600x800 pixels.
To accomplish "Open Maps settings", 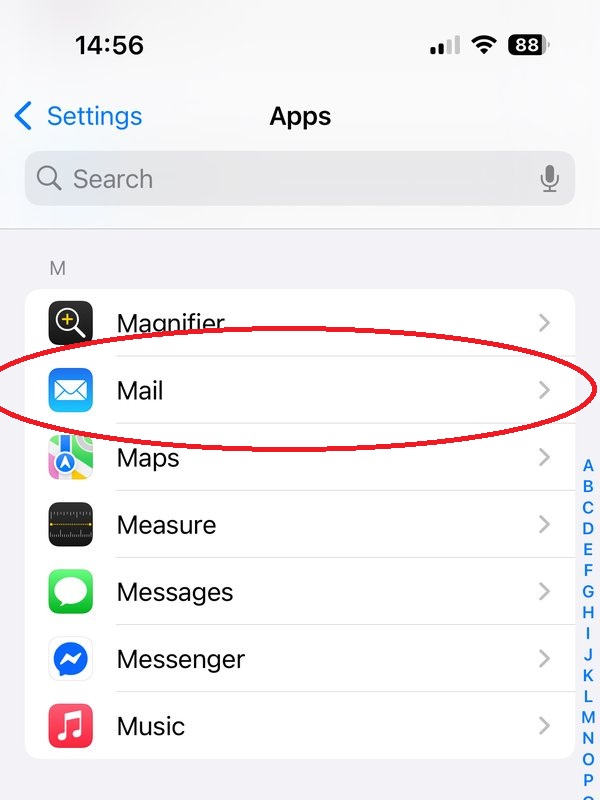I will tap(300, 458).
